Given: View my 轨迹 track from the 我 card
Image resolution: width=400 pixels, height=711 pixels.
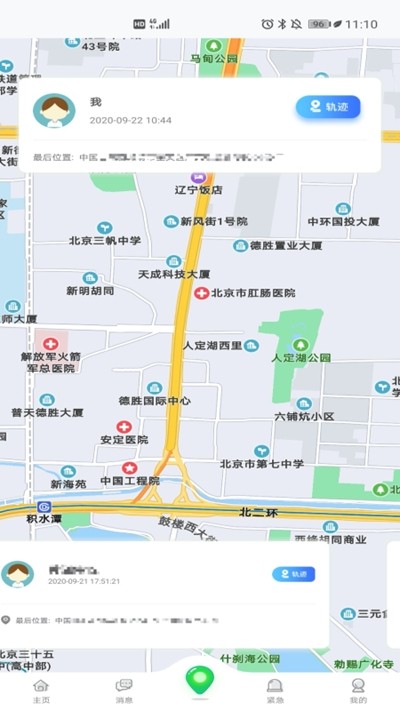Looking at the screenshot, I should (328, 107).
